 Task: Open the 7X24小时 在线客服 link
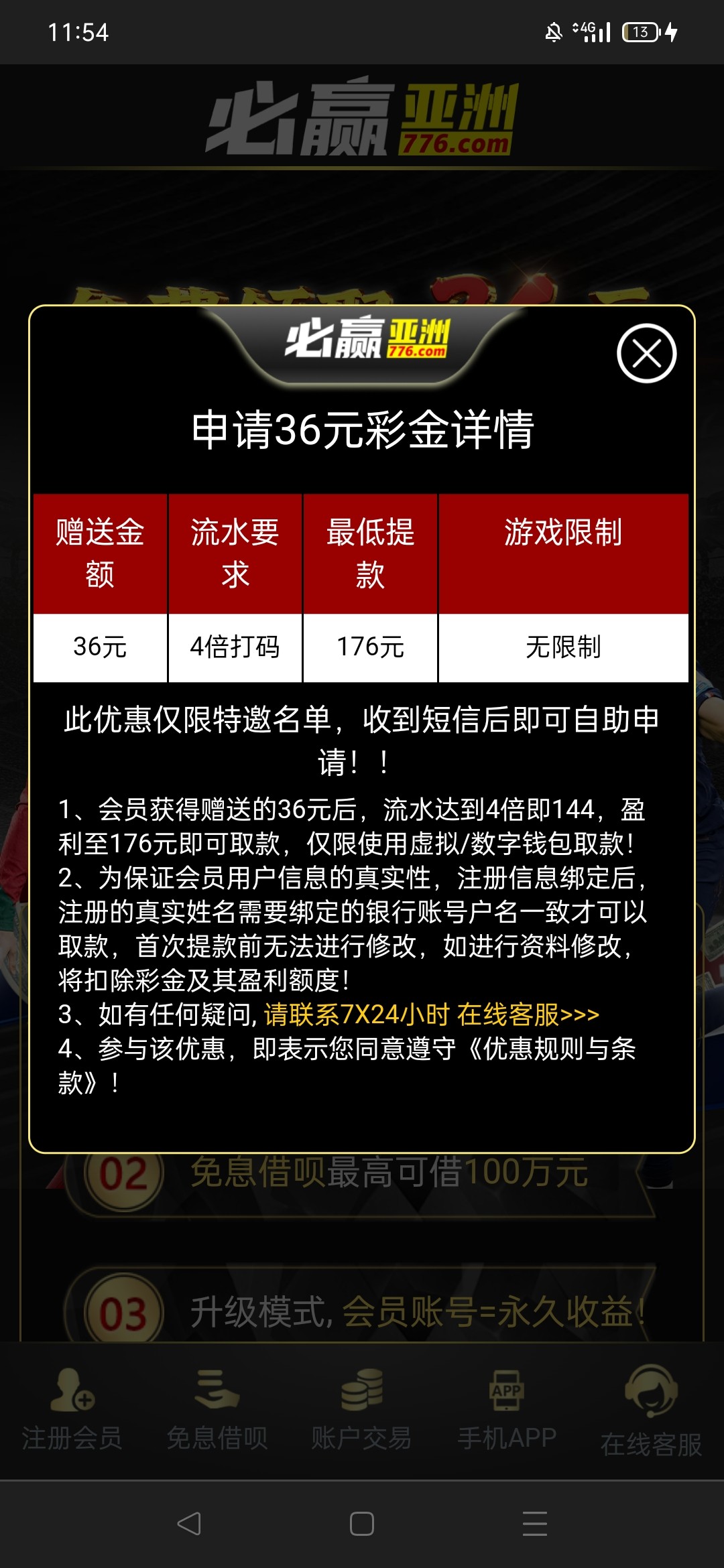(431, 1015)
